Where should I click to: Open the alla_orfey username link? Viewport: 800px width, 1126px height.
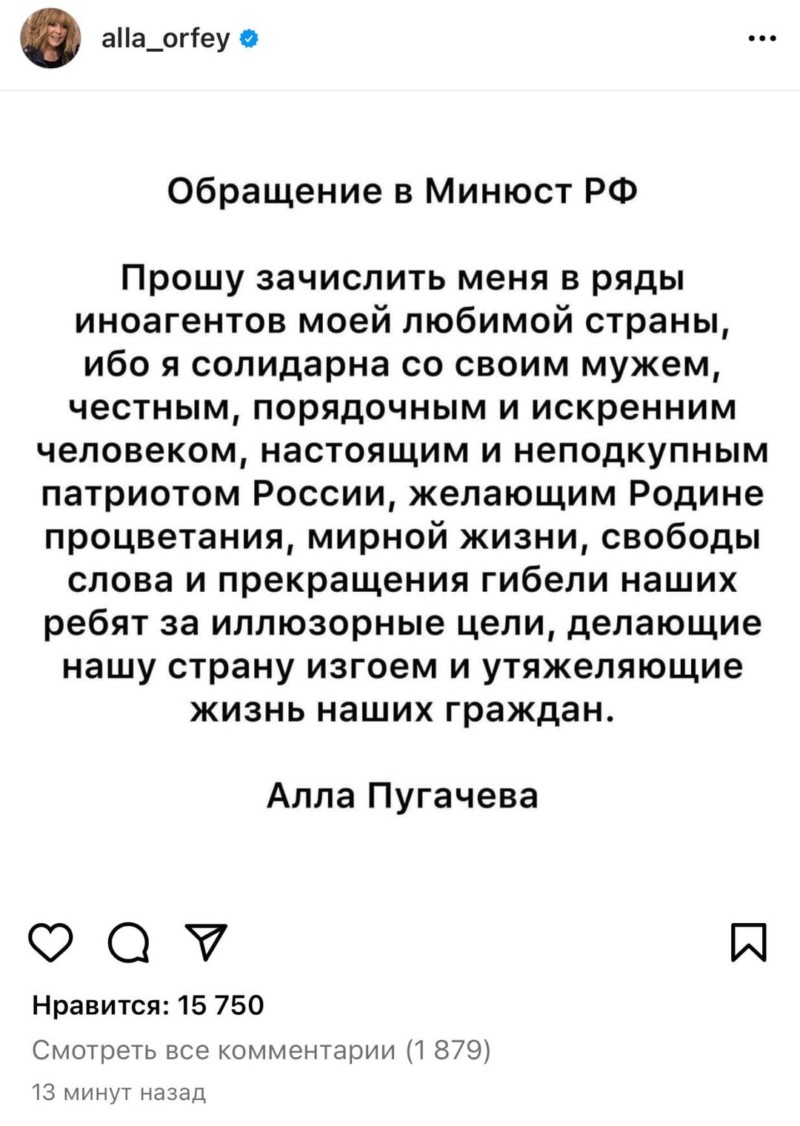tap(166, 39)
